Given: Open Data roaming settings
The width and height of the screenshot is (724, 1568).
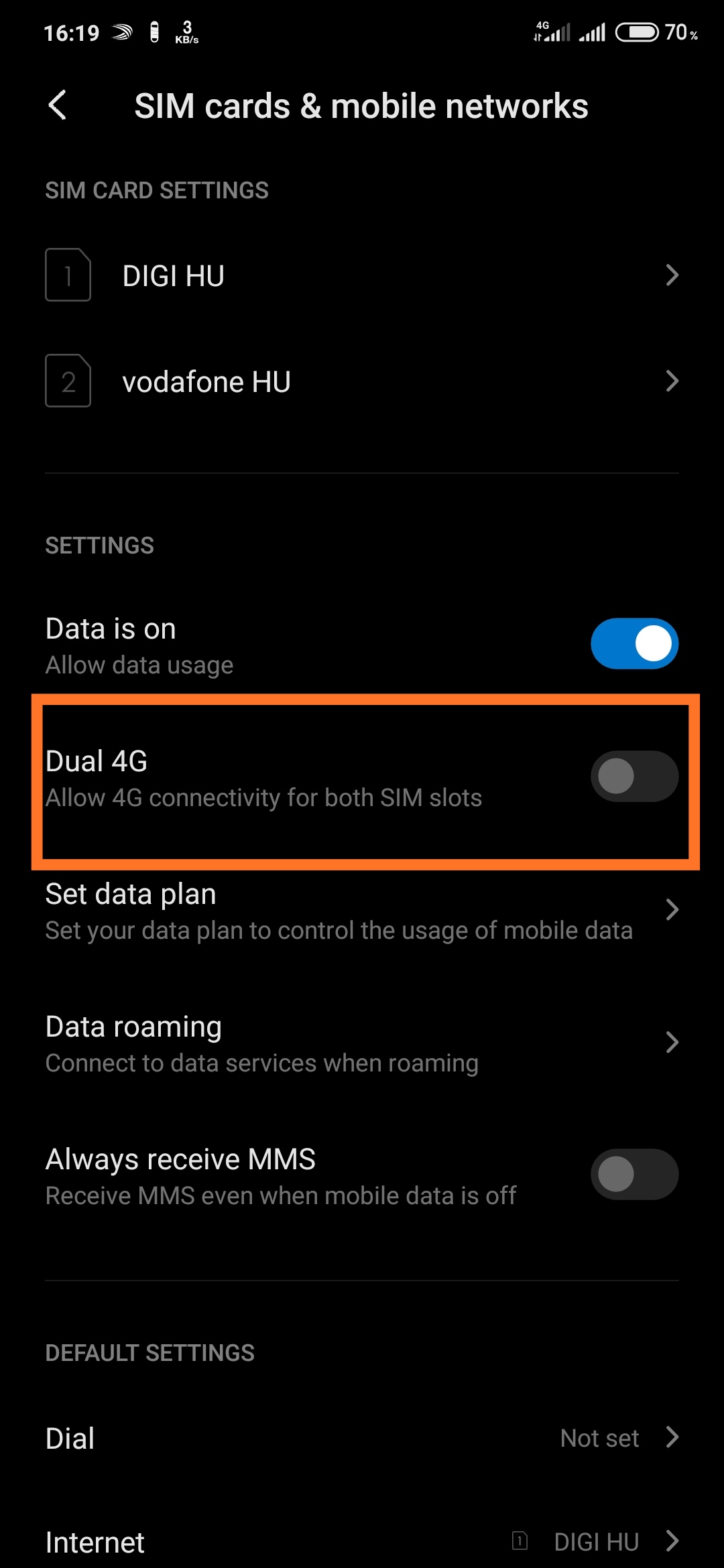Looking at the screenshot, I should coord(362,1043).
